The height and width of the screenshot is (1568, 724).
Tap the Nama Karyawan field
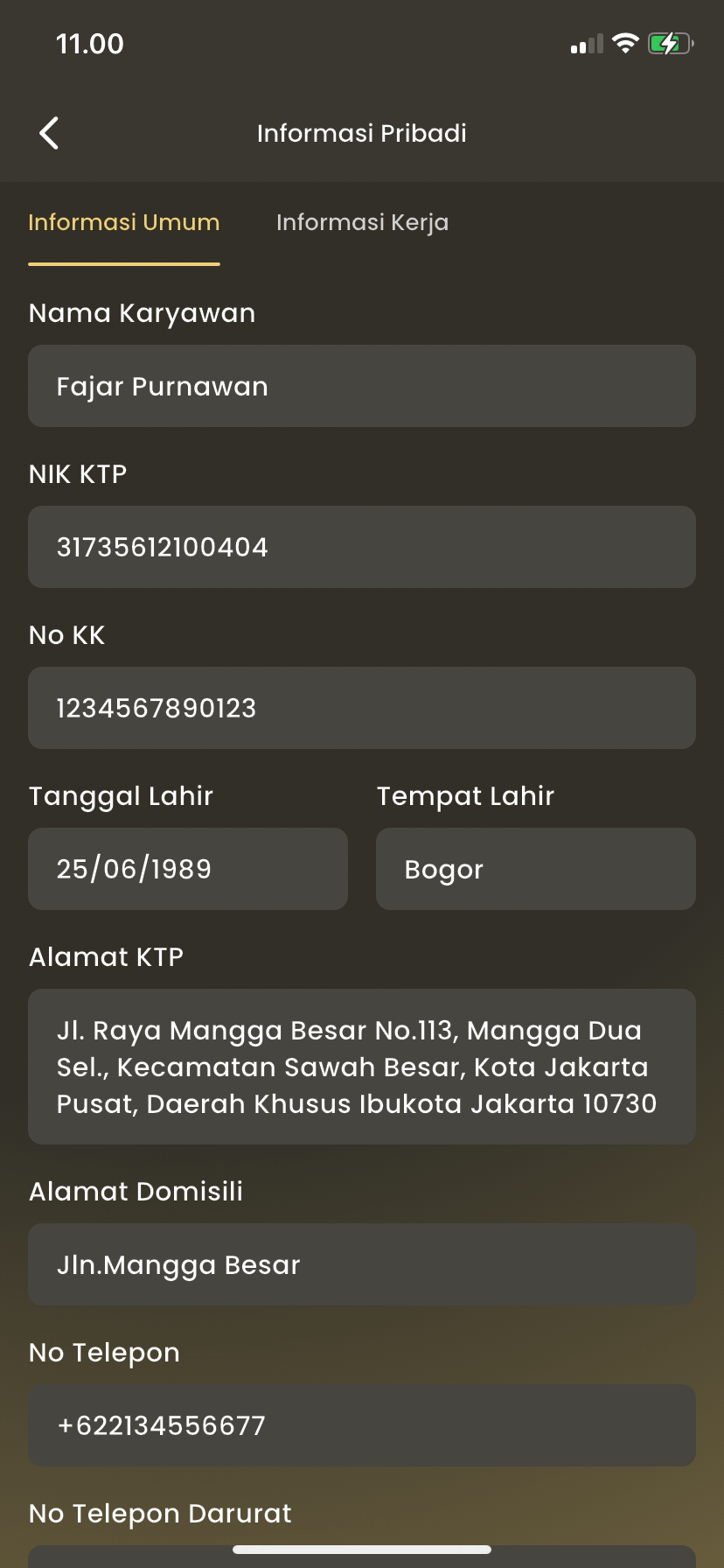coord(362,386)
